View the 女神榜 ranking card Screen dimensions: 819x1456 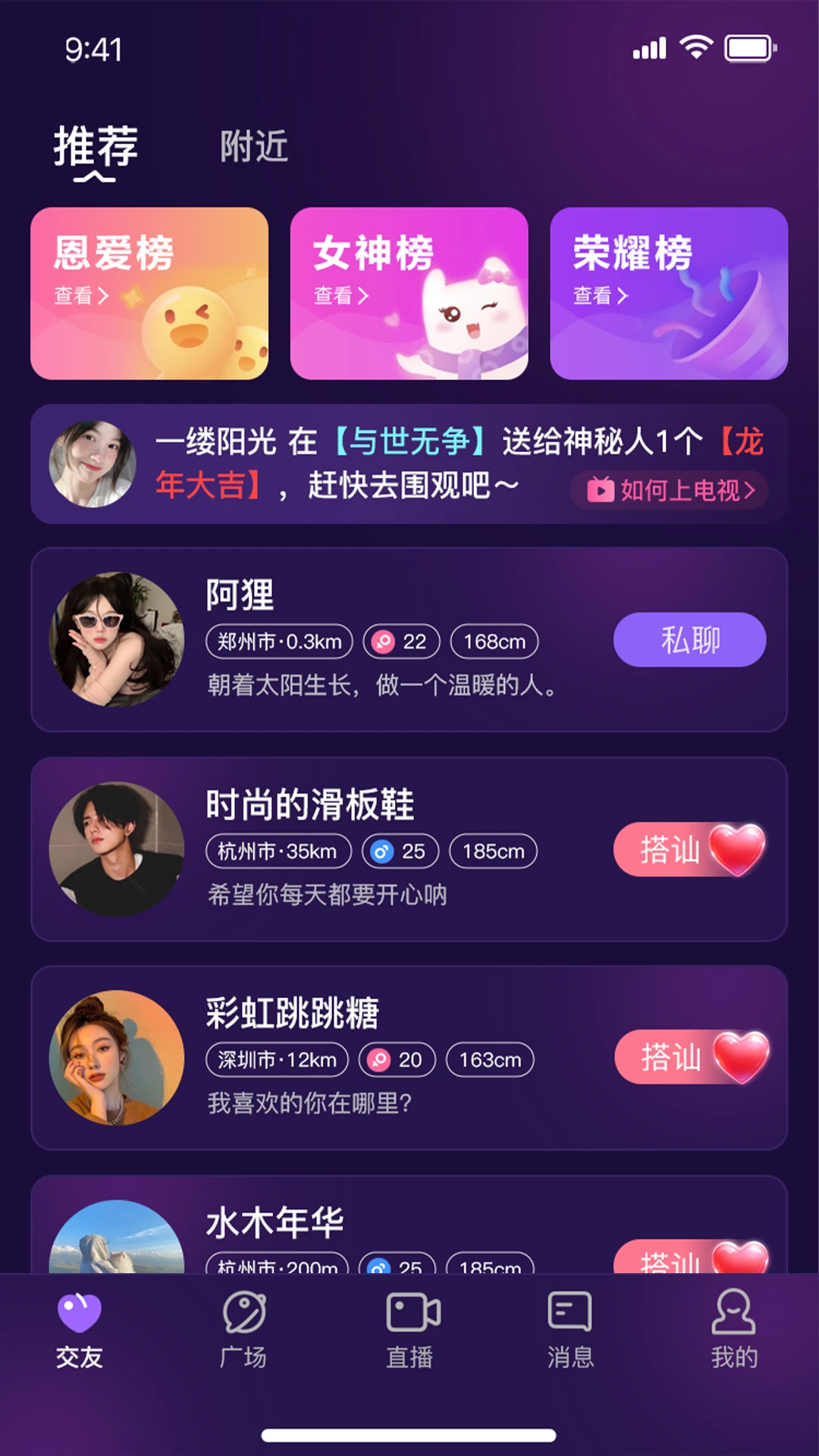pos(409,293)
